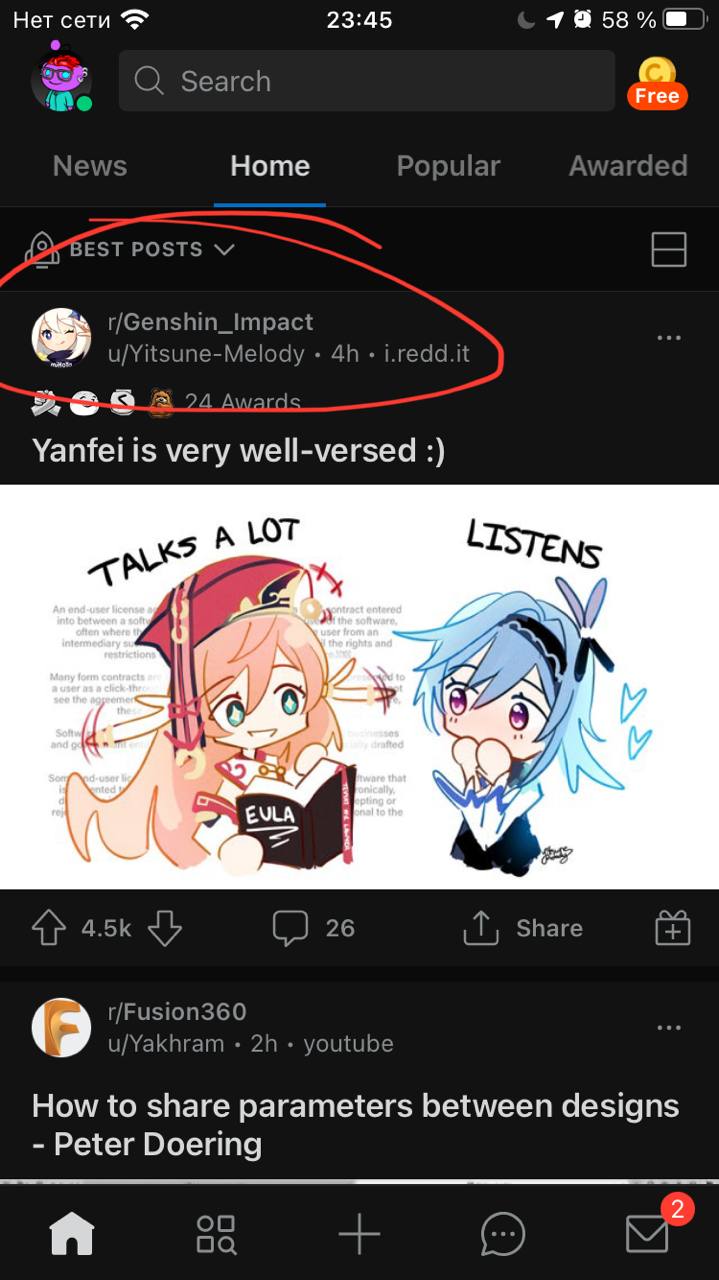Open overflow menu on the Yanfei post
719x1280 pixels.
click(669, 338)
